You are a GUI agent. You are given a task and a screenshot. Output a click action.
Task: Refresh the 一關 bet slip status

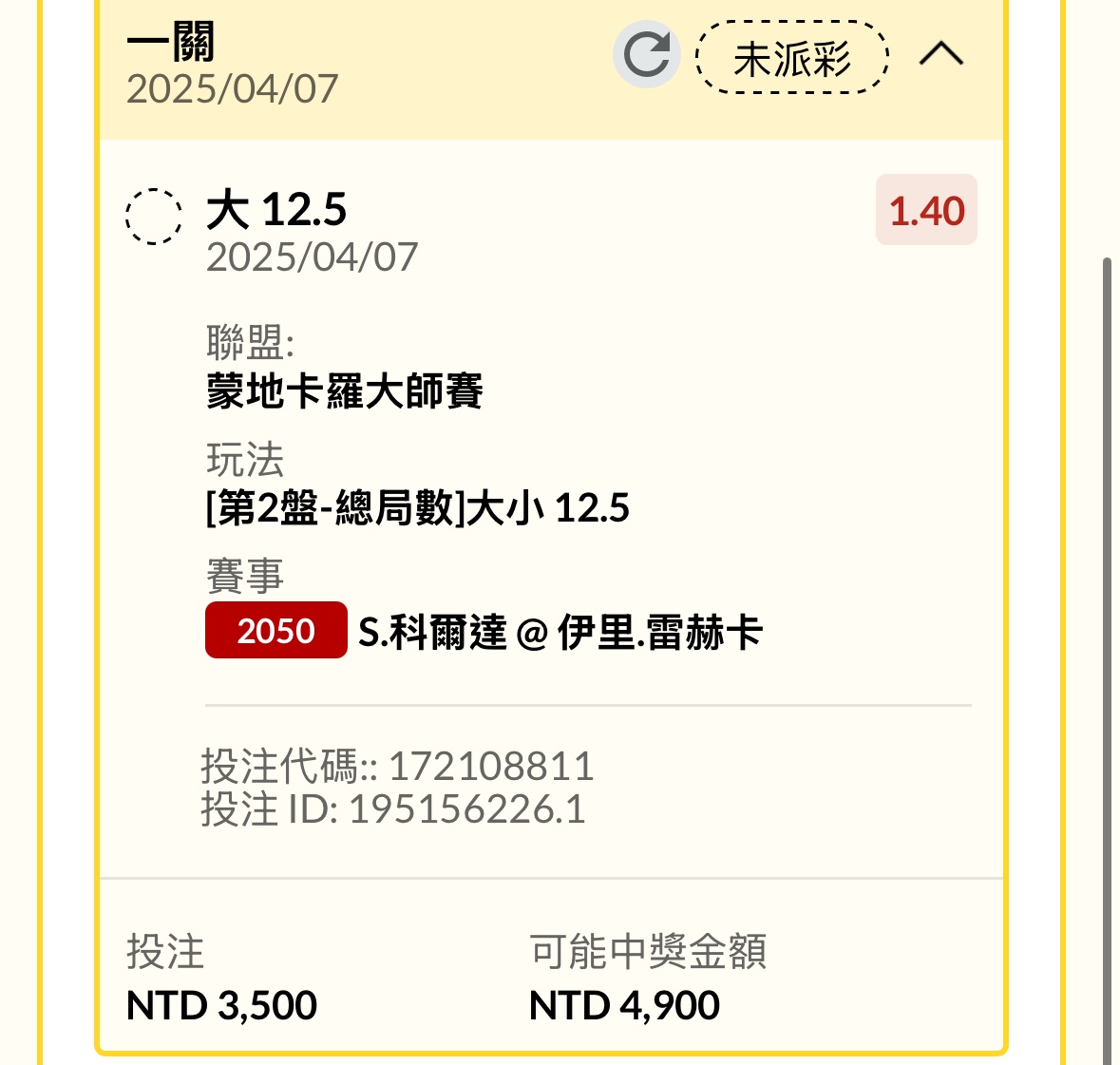(647, 55)
